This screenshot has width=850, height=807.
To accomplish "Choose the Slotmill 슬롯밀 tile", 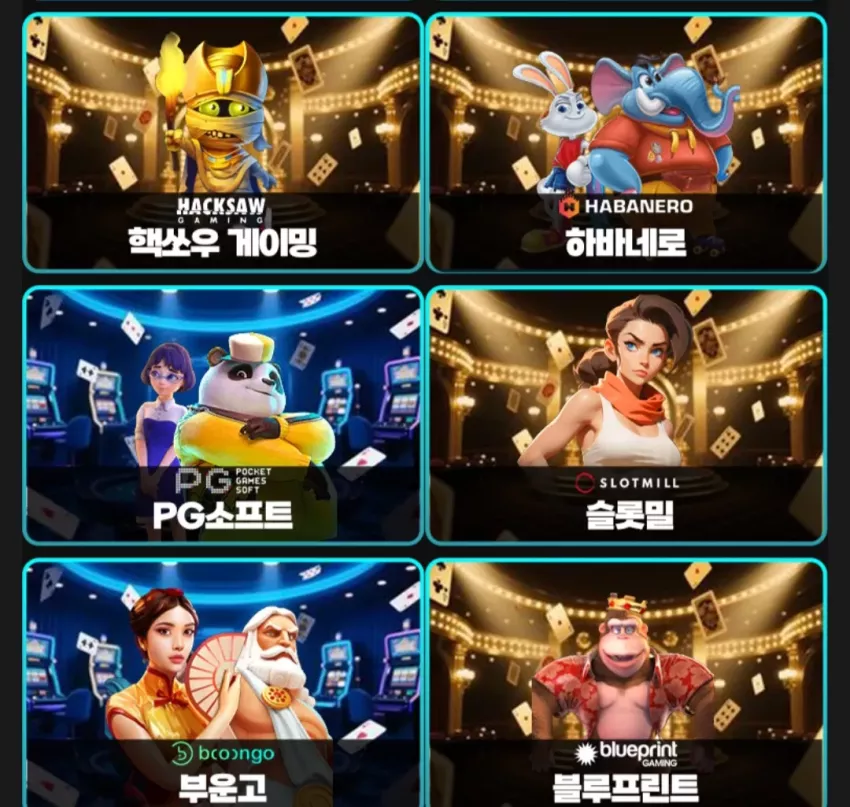I will [626, 415].
